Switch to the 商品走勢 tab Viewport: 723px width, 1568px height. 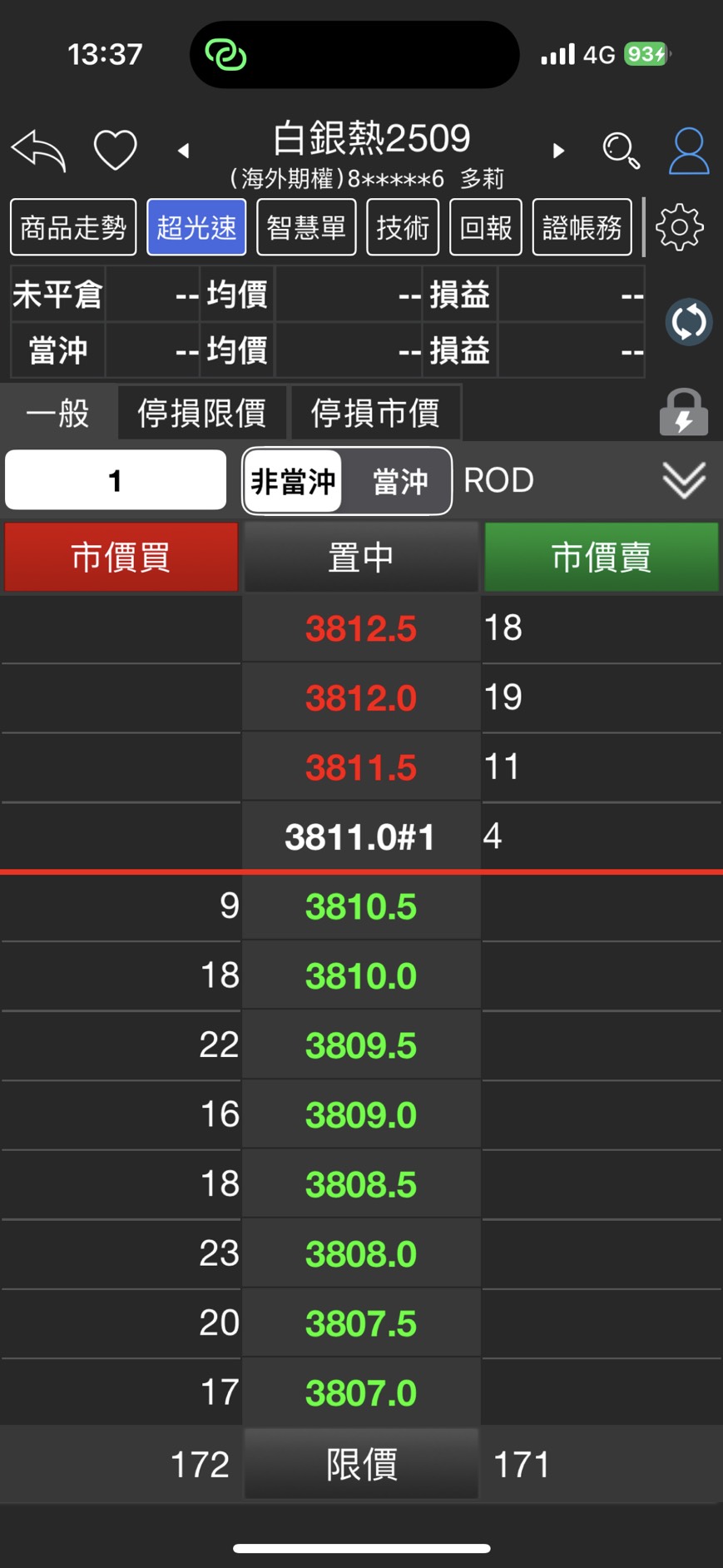click(73, 227)
